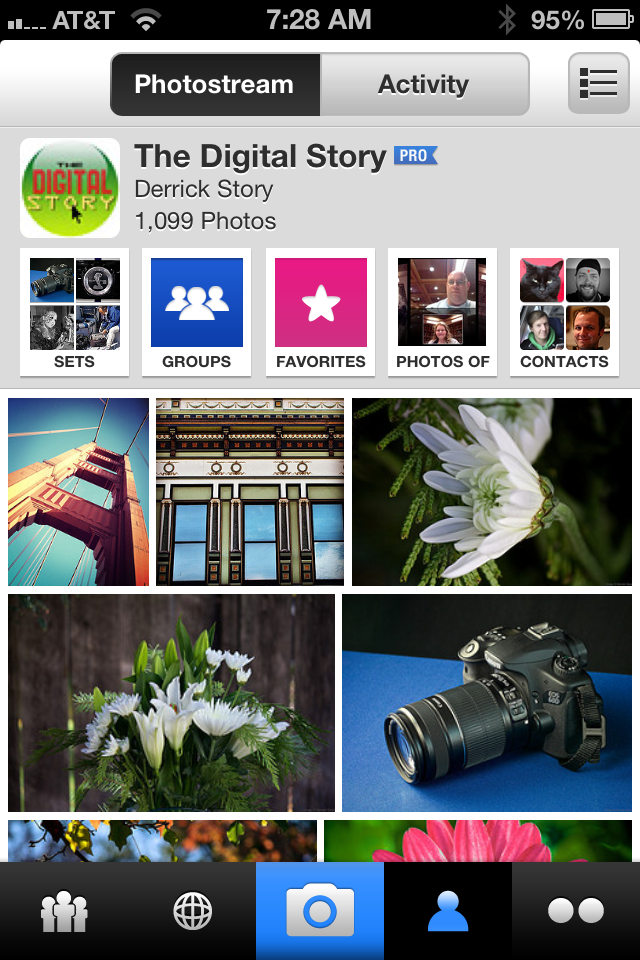The width and height of the screenshot is (640, 960).
Task: Open the Photos Of tile
Action: tap(442, 312)
